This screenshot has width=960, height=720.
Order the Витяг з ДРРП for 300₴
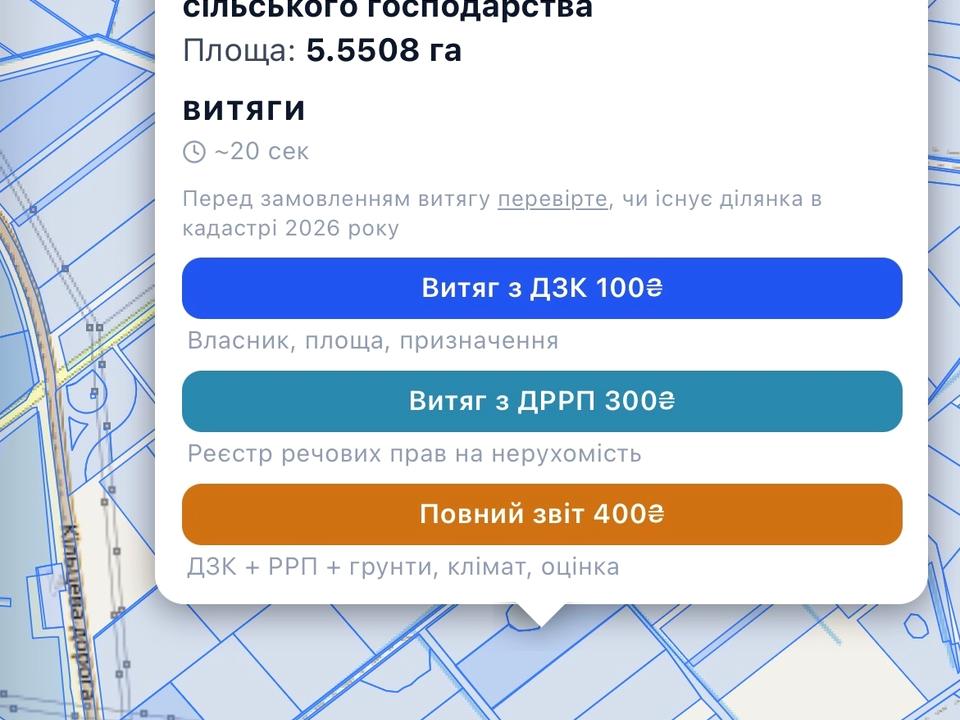(x=542, y=402)
